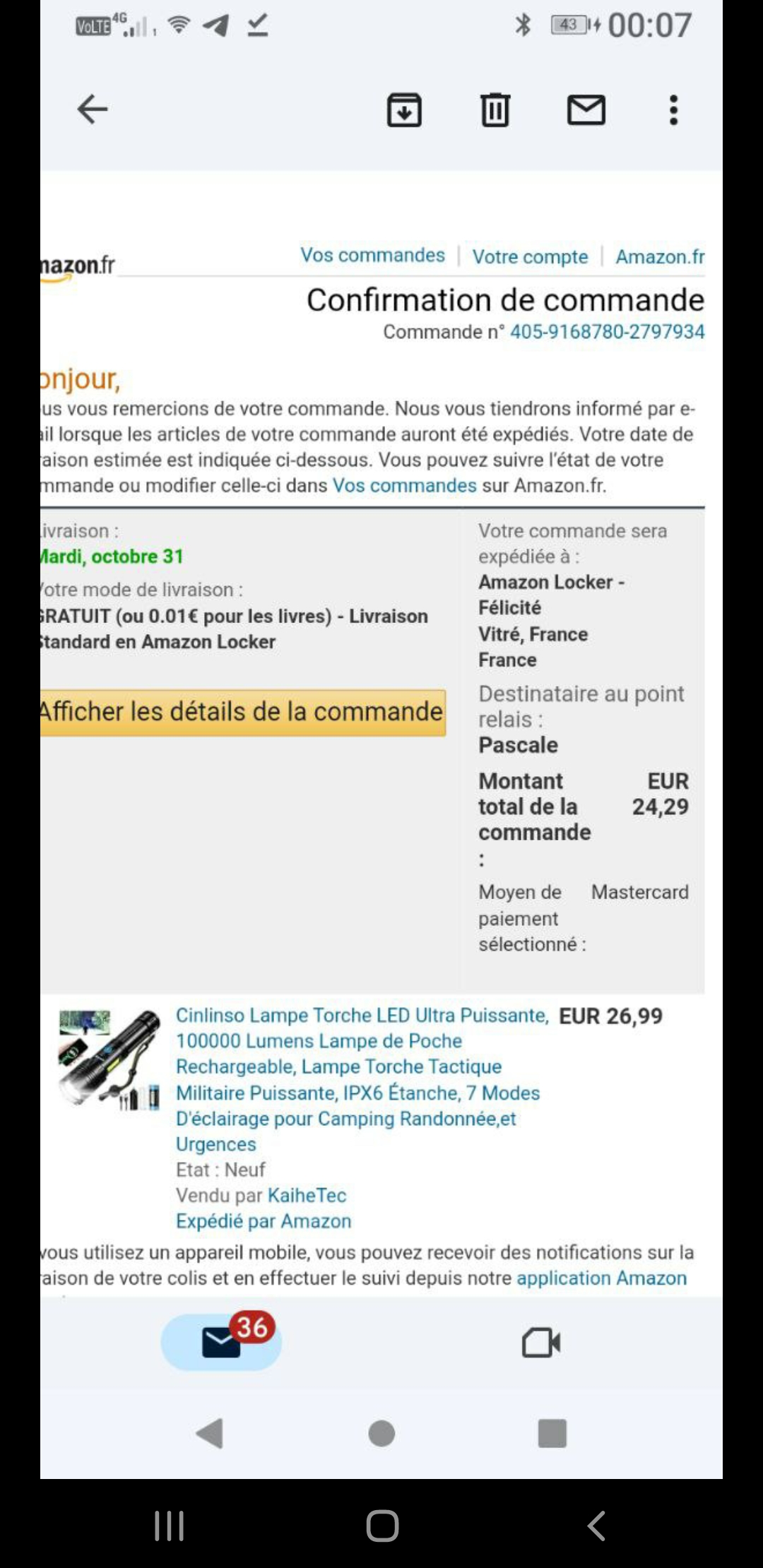Viewport: 763px width, 1568px height.
Task: Delete this email with the trash icon
Action: click(495, 110)
